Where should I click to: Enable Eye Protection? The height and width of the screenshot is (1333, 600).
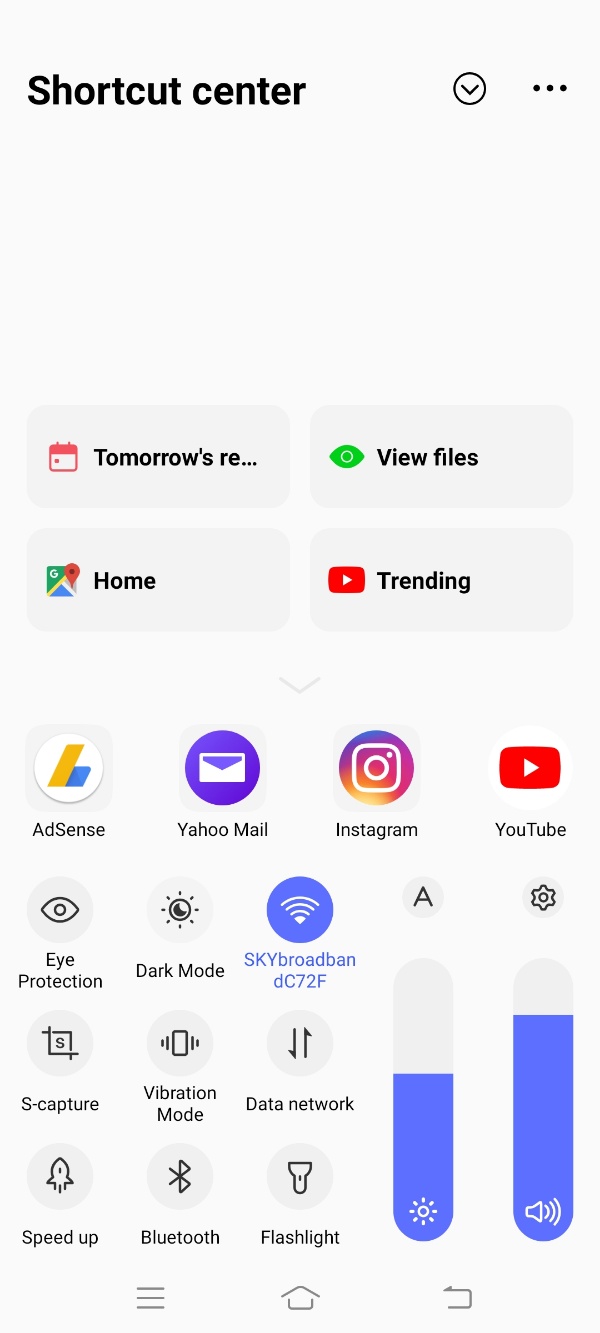[x=60, y=910]
